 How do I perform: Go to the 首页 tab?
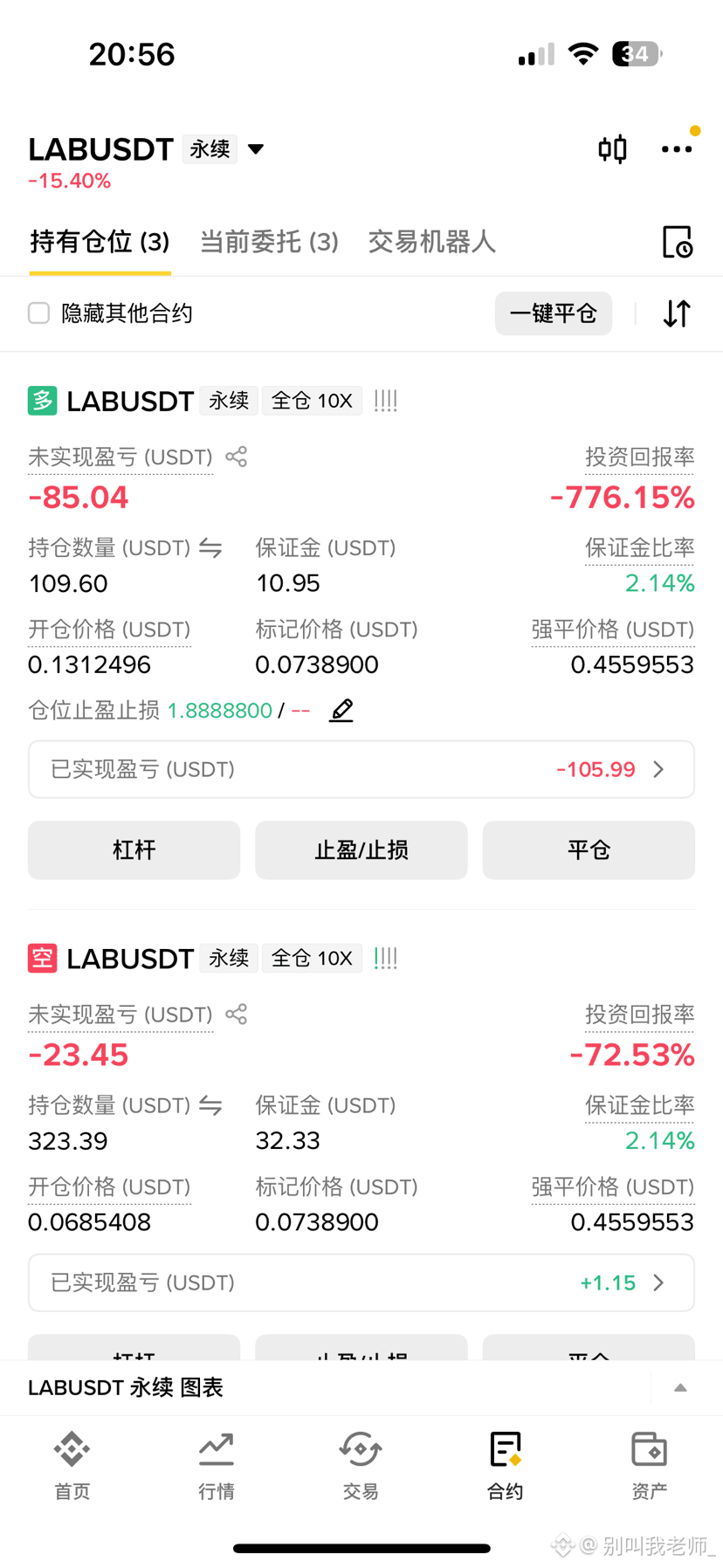point(72,1466)
